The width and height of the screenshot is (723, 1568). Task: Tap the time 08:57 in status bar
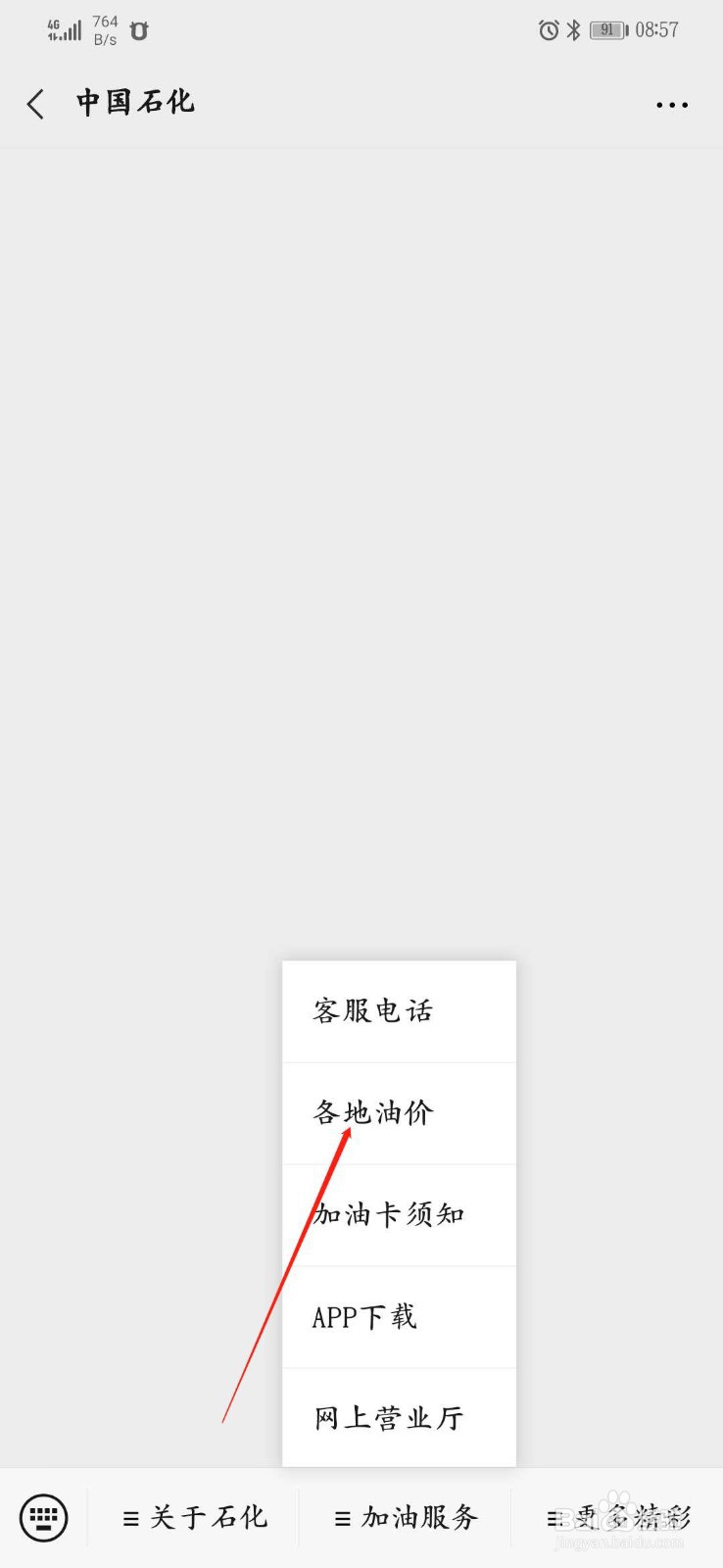pos(657,29)
